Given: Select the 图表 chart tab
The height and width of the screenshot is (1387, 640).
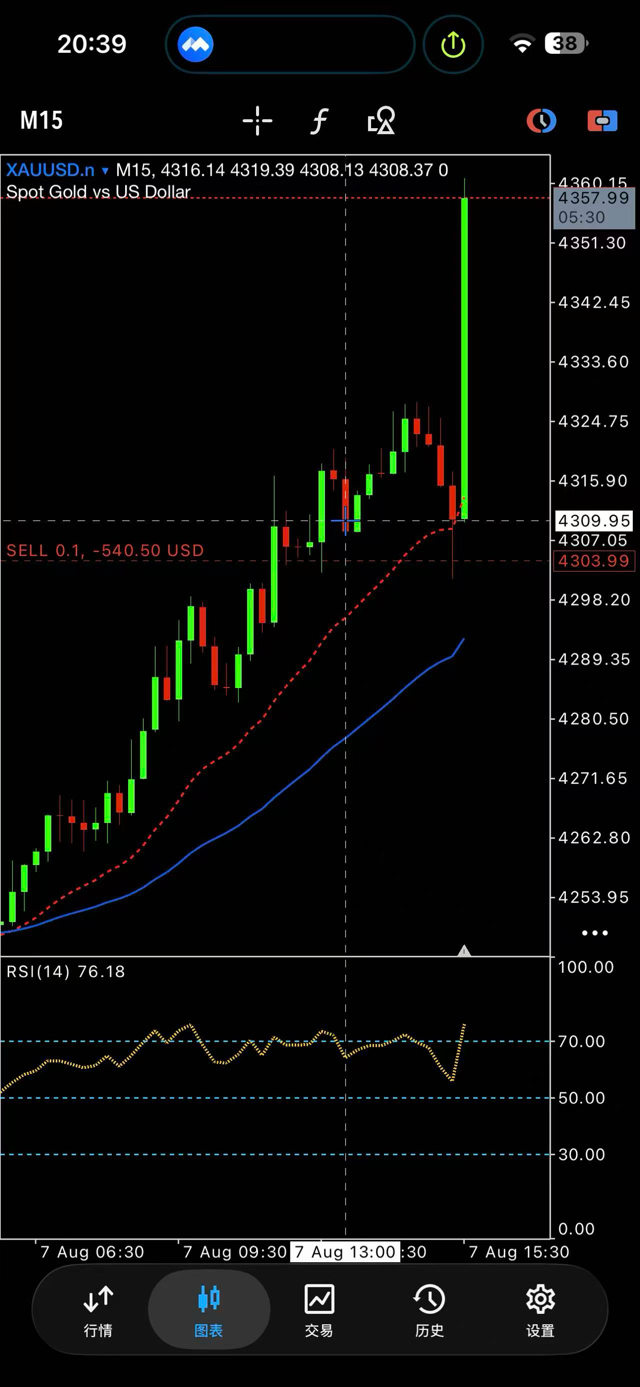Looking at the screenshot, I should point(209,1310).
